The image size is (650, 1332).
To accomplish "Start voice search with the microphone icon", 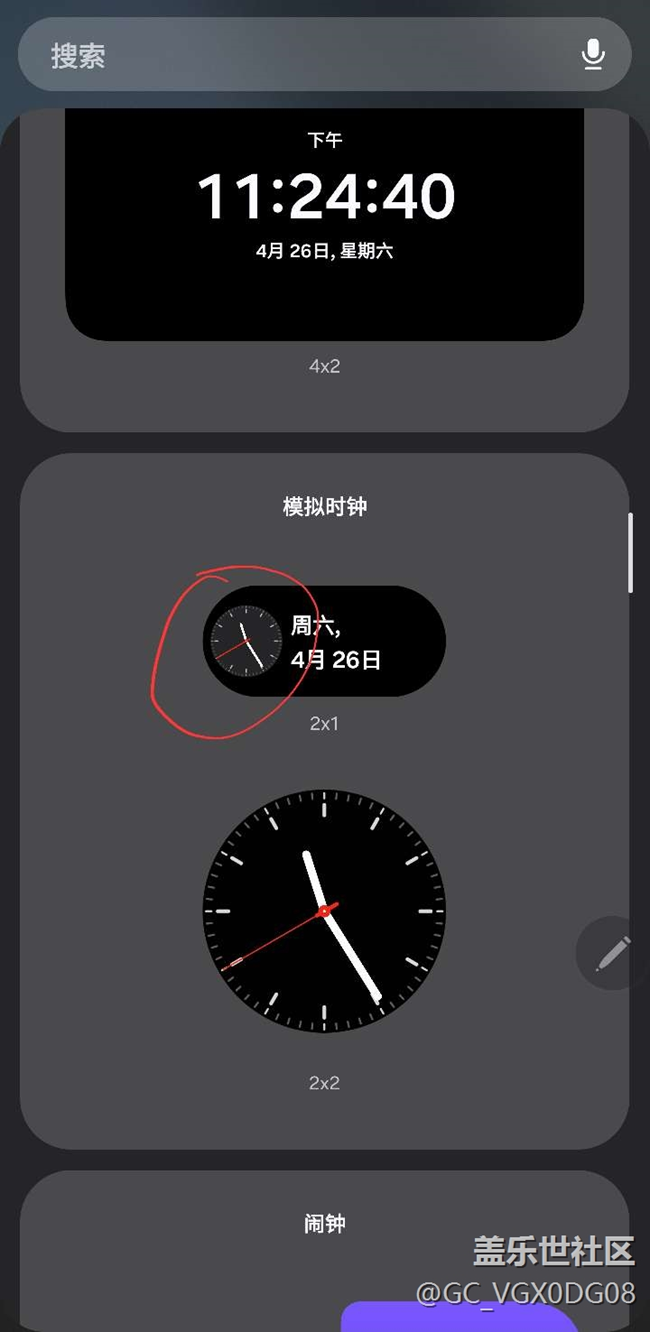I will click(x=593, y=55).
